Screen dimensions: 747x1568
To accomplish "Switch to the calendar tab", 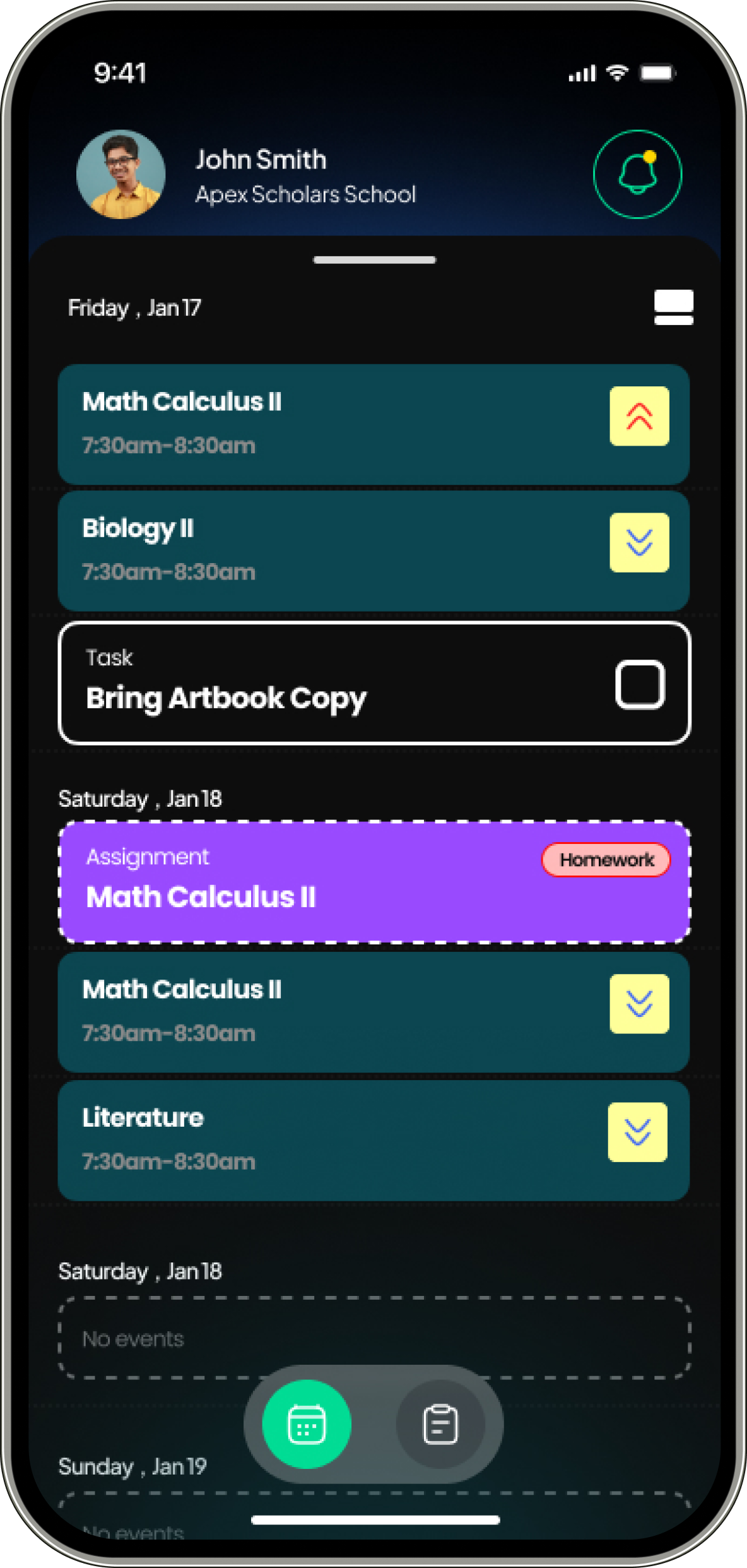I will (x=307, y=1424).
